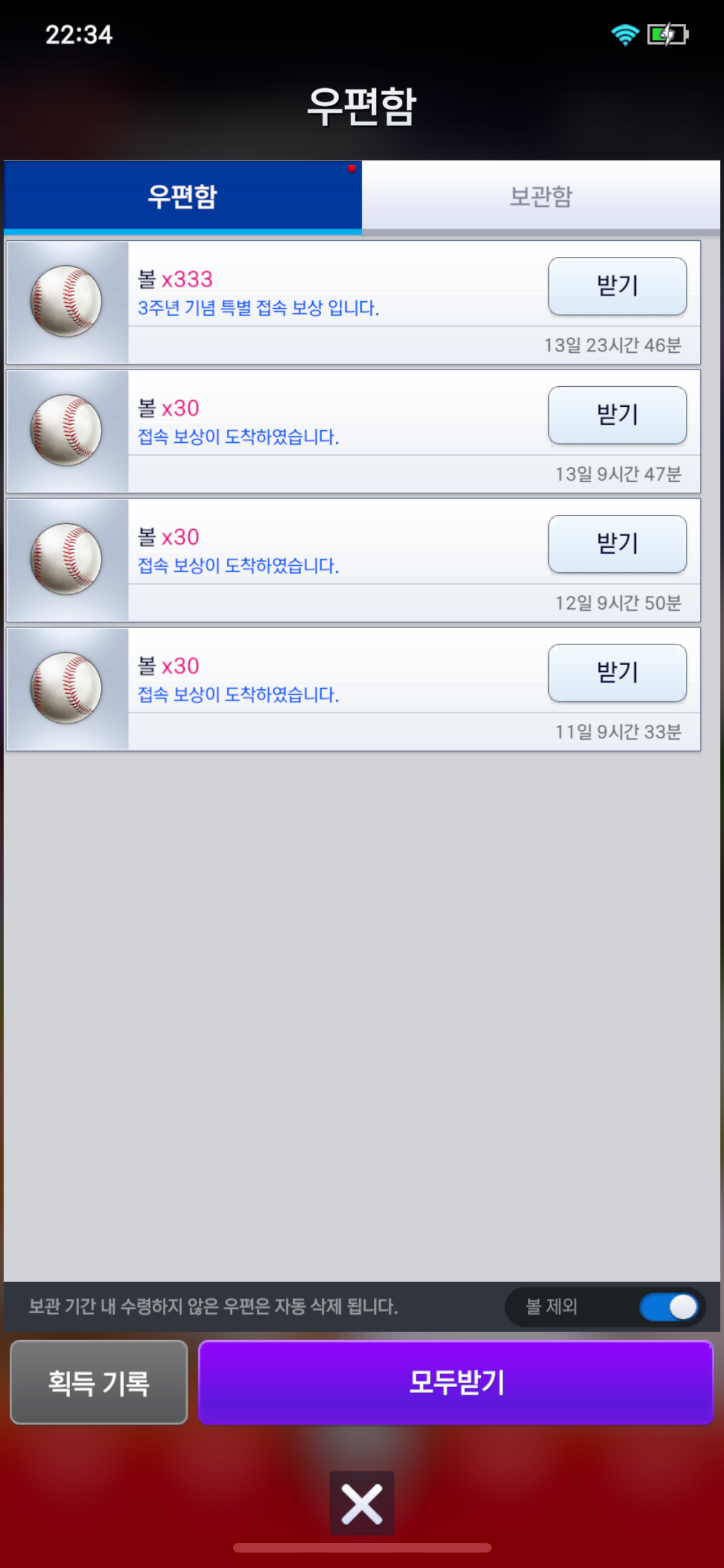Close the mailbox with the X button
This screenshot has width=724, height=1568.
tap(362, 1504)
